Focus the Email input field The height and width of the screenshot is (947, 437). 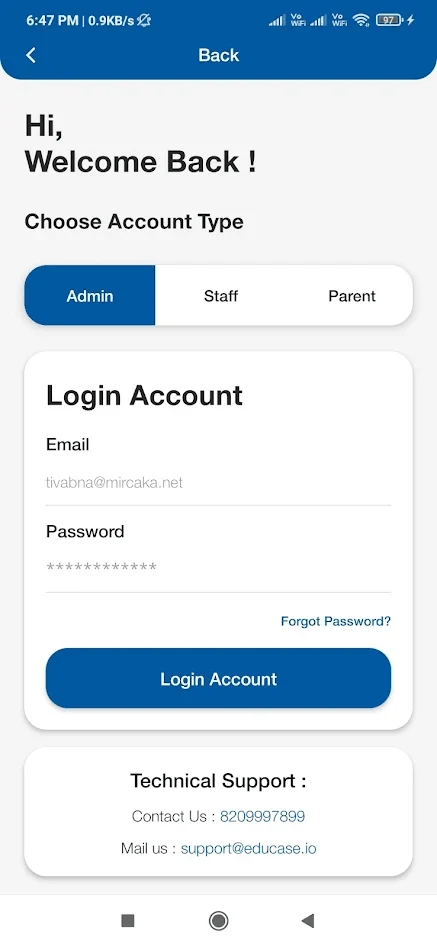pos(218,483)
